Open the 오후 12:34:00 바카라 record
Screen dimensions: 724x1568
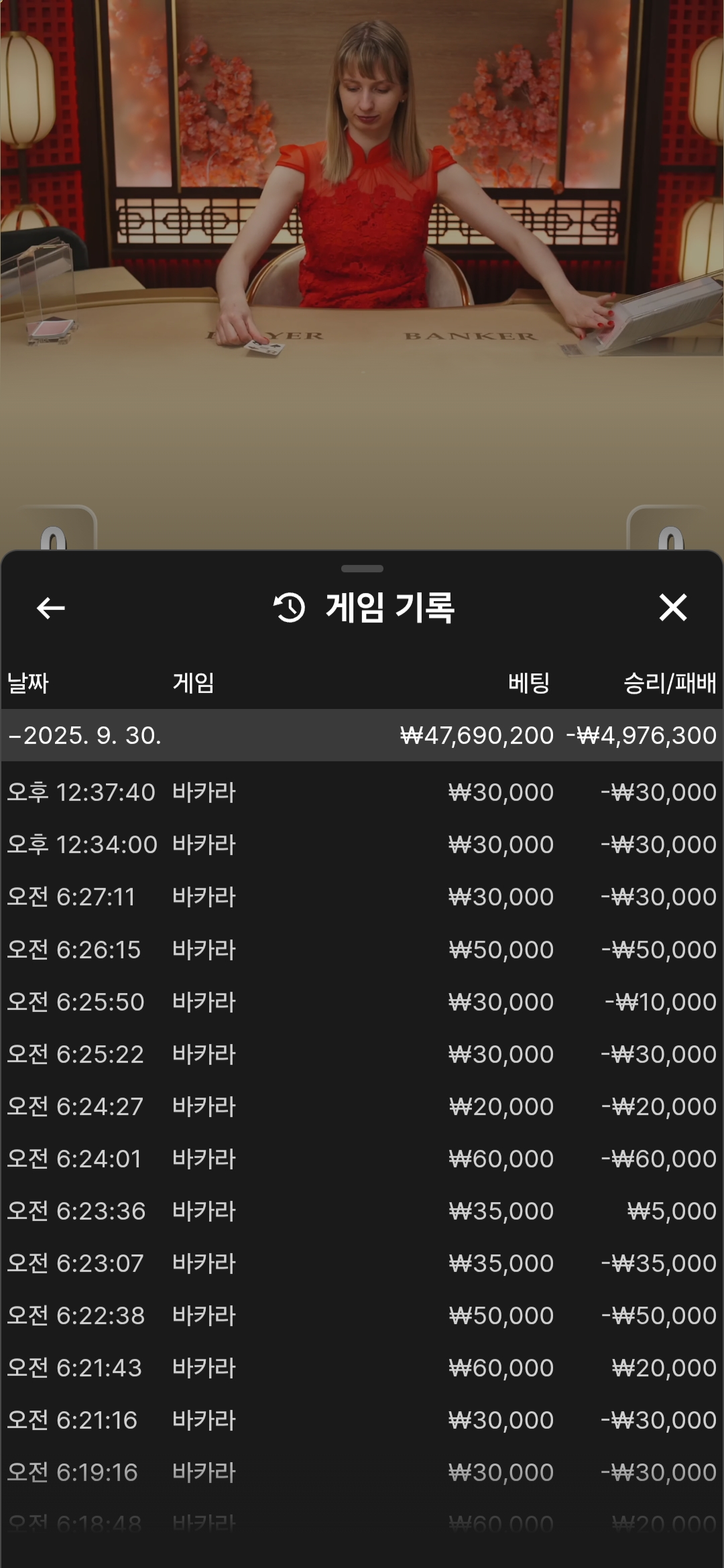point(362,844)
